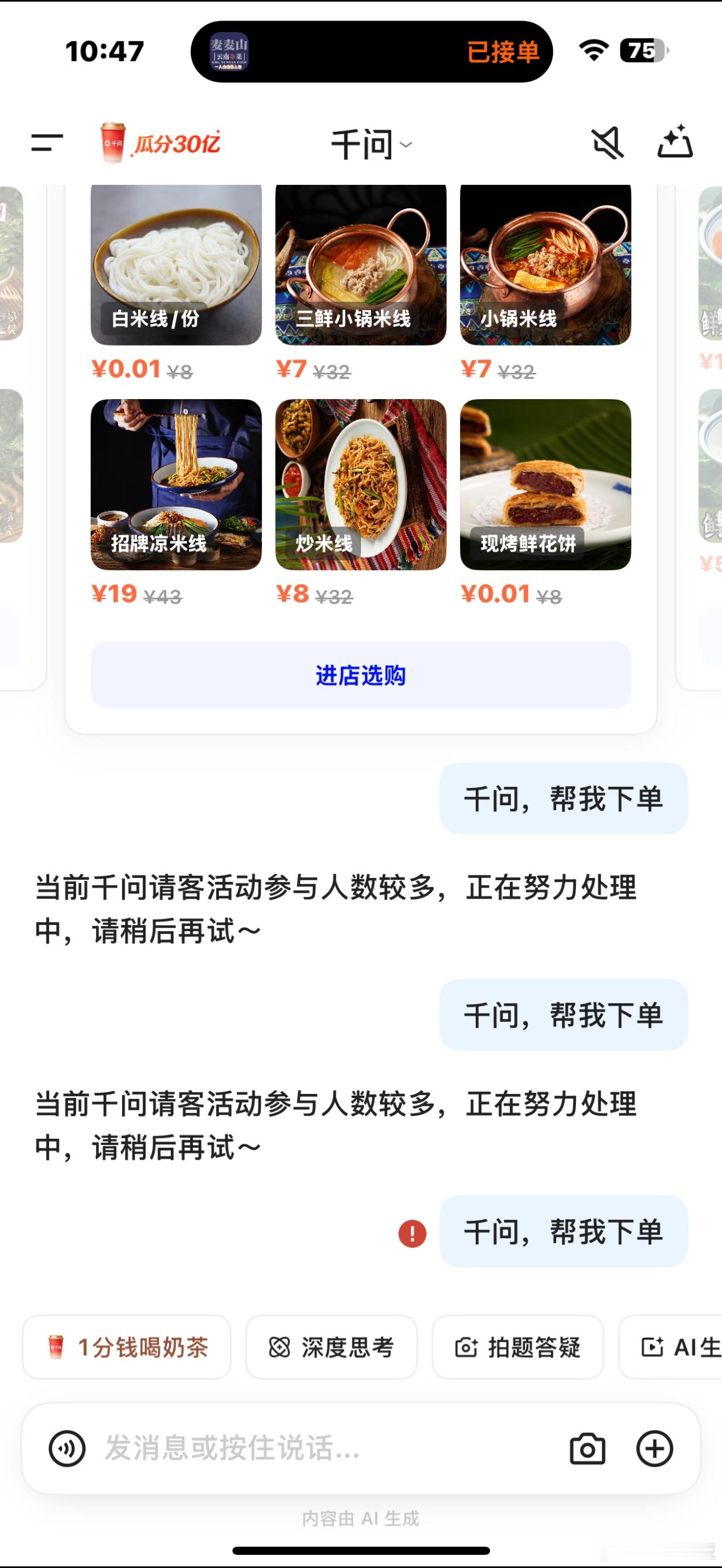This screenshot has height=1568, width=722.
Task: Open the 瓜分30亿 promotion banner
Action: click(x=161, y=144)
